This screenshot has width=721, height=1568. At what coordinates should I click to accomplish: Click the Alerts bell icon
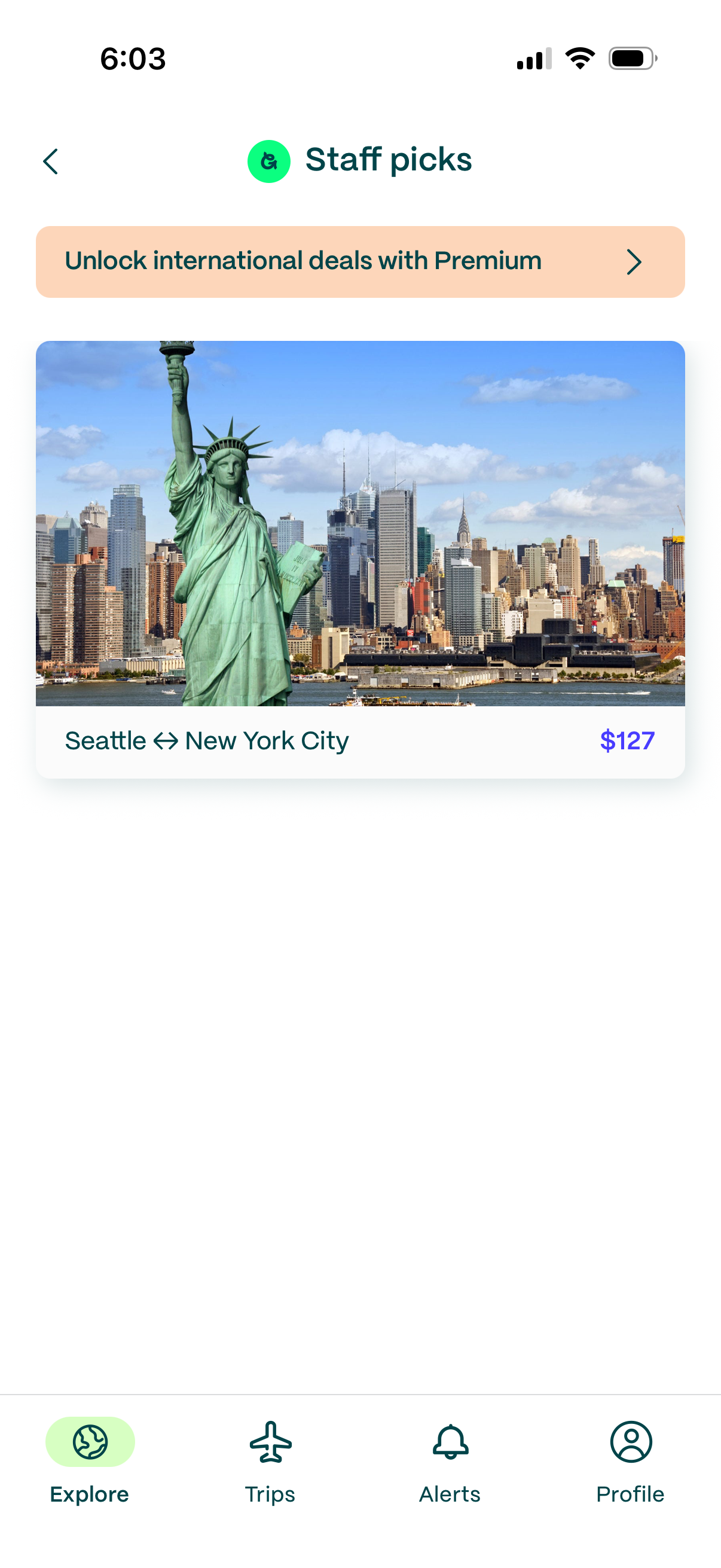tap(450, 1441)
